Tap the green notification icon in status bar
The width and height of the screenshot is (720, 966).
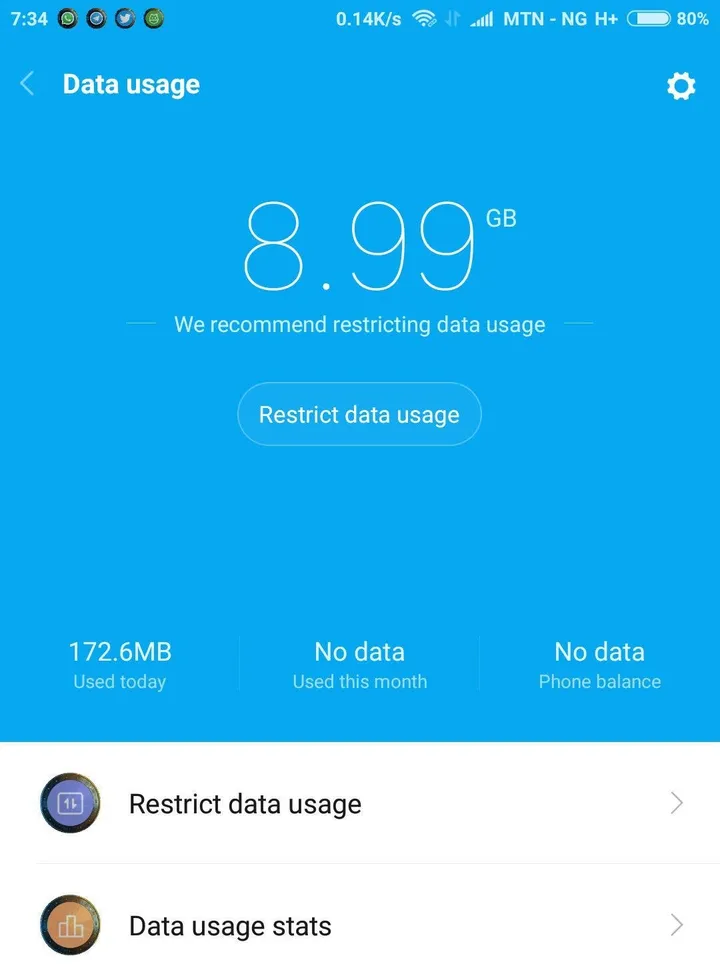(x=153, y=18)
